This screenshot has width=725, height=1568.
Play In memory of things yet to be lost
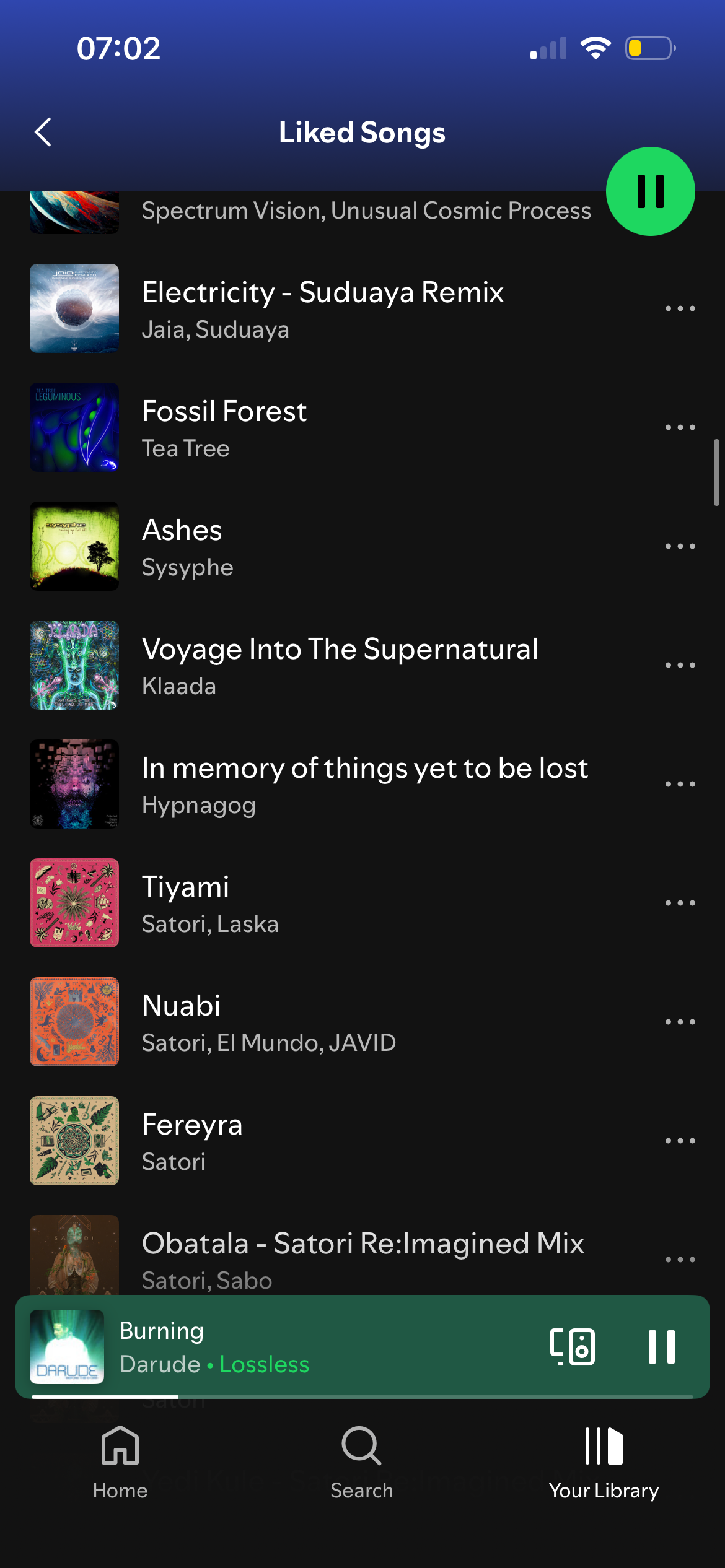tap(364, 784)
